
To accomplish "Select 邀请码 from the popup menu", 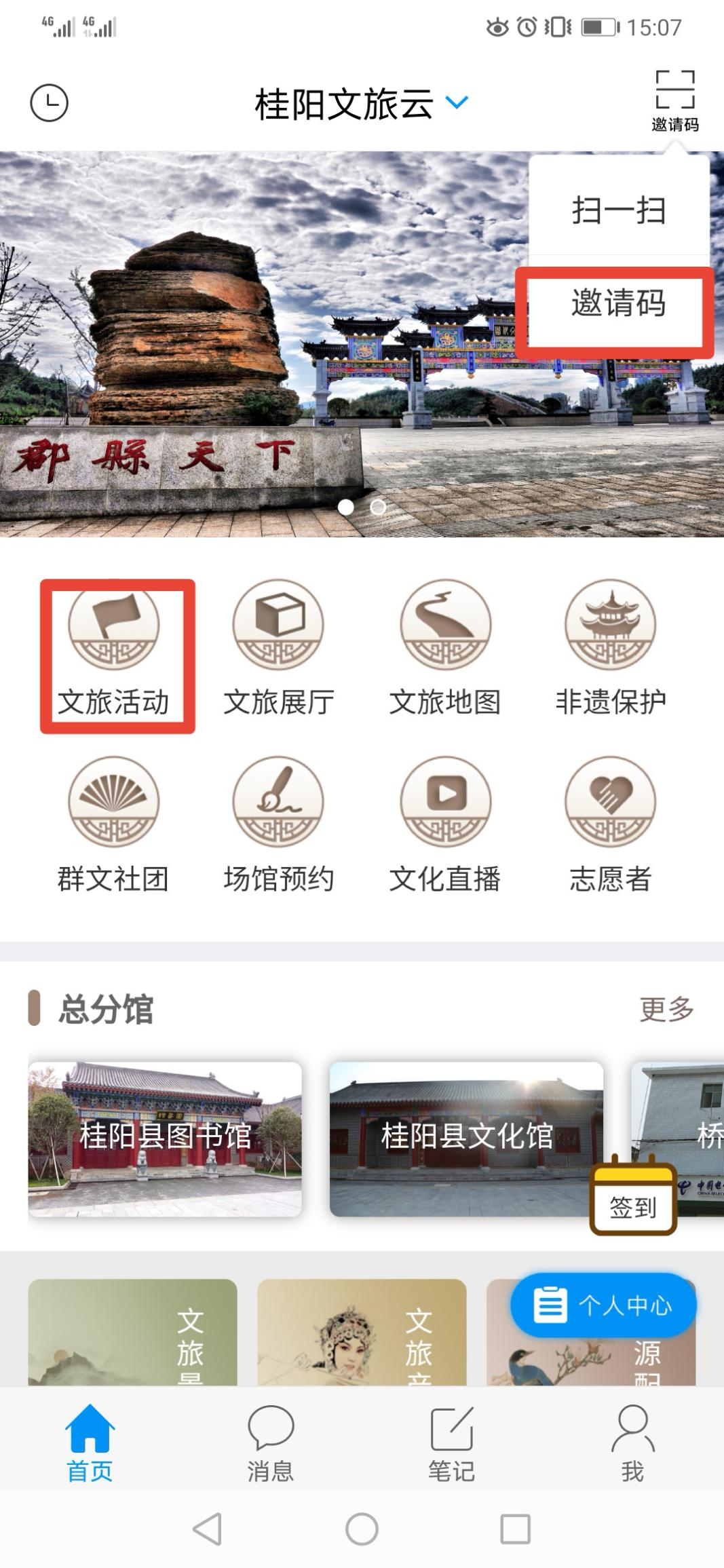I will tap(619, 305).
